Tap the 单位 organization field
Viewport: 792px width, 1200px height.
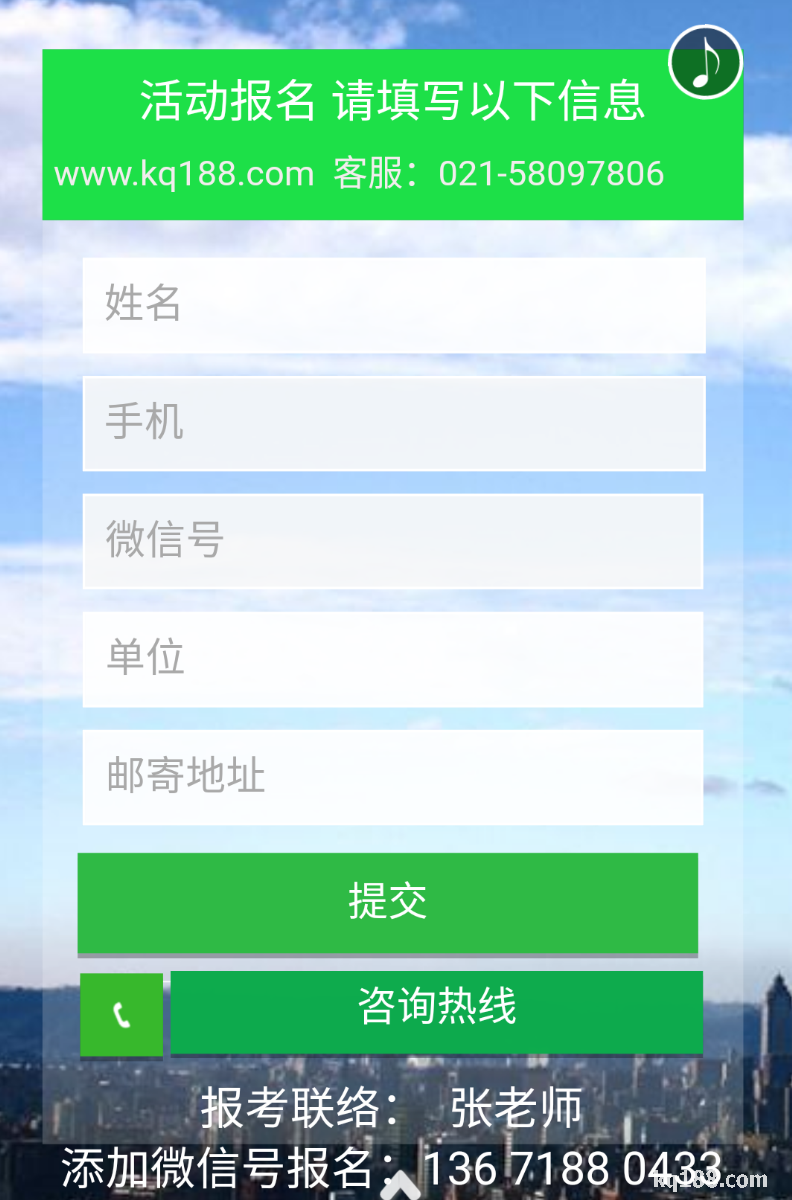coord(394,659)
